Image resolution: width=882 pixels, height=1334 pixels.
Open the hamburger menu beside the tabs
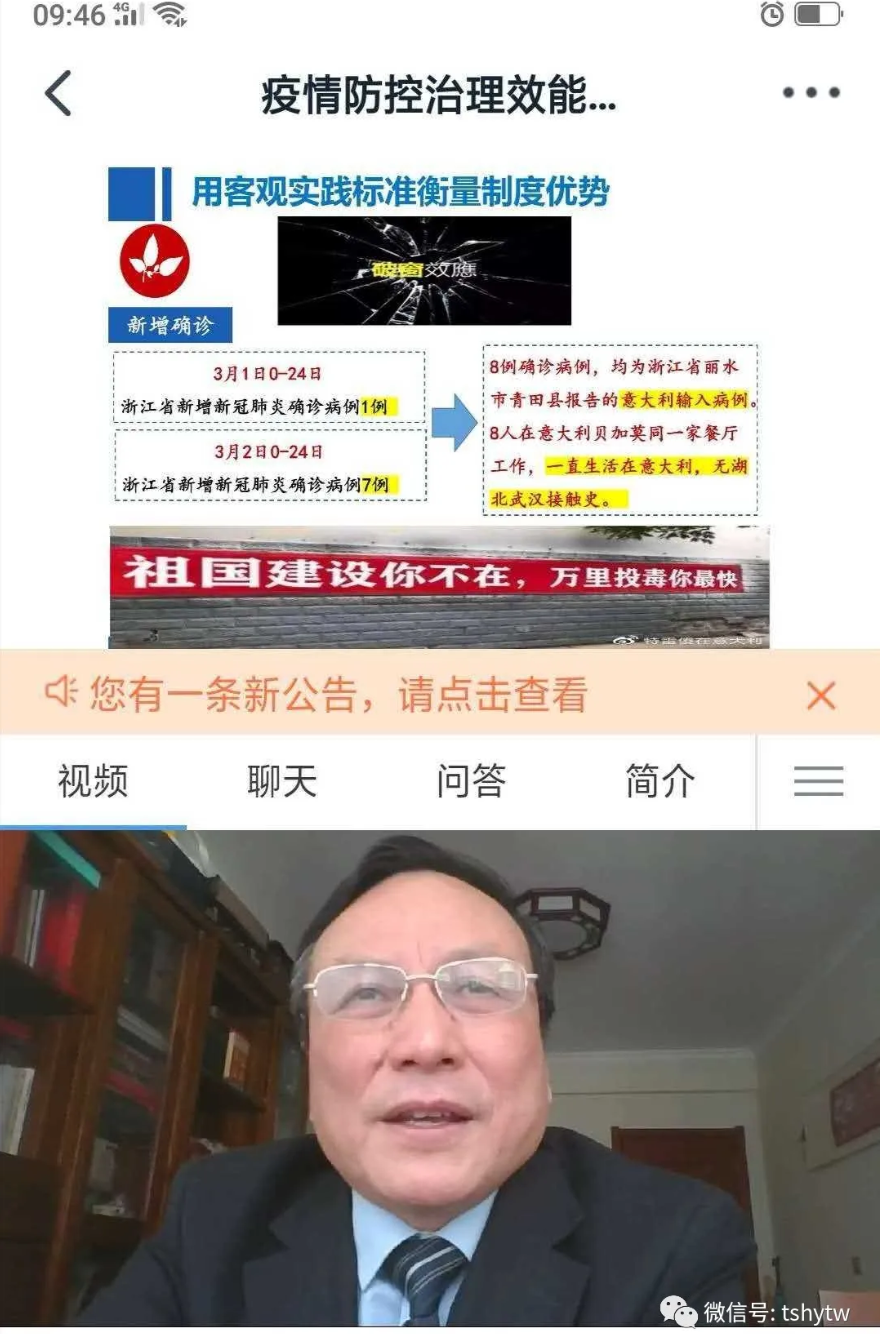[819, 781]
